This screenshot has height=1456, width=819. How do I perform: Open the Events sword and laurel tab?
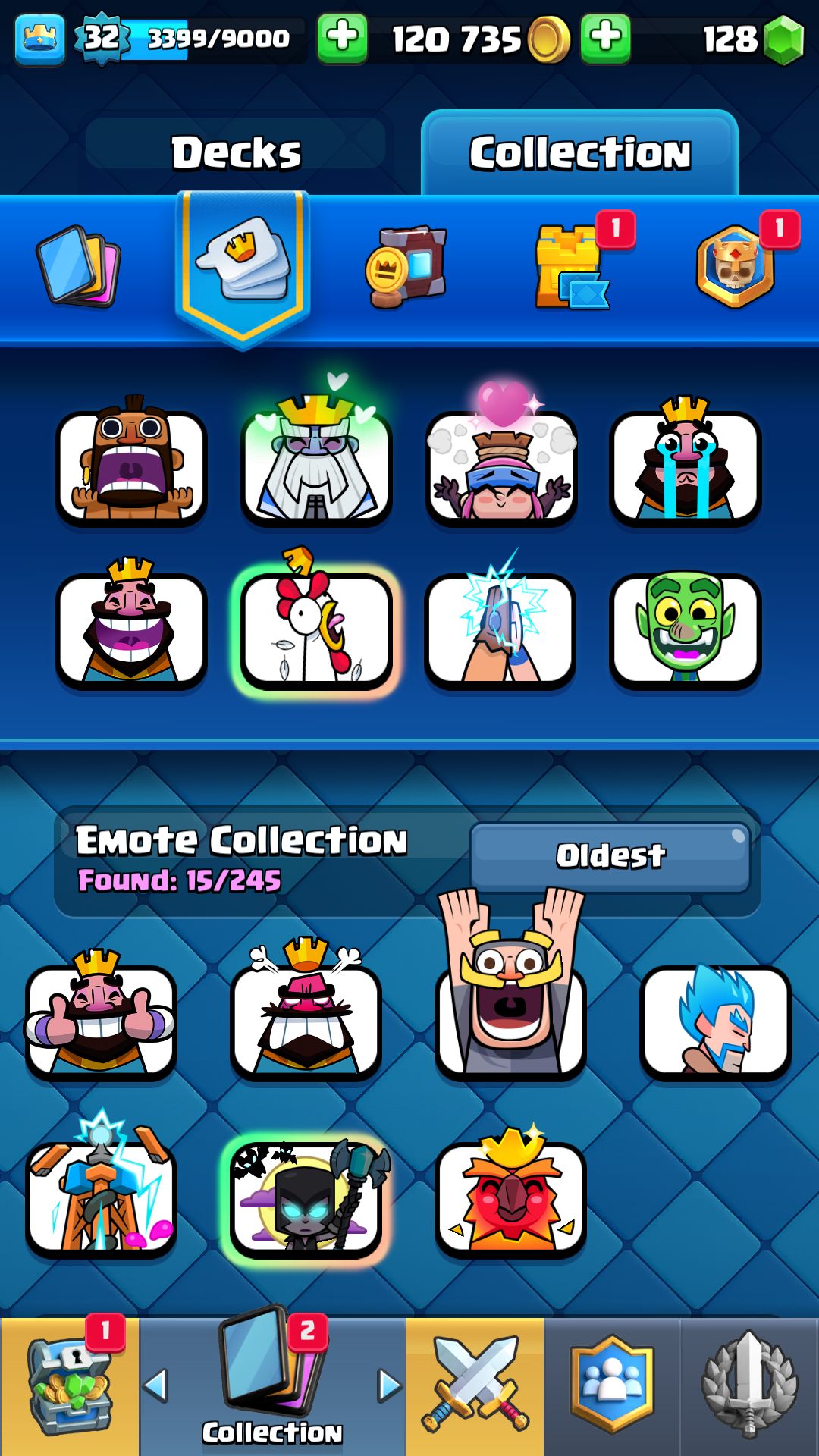749,1386
